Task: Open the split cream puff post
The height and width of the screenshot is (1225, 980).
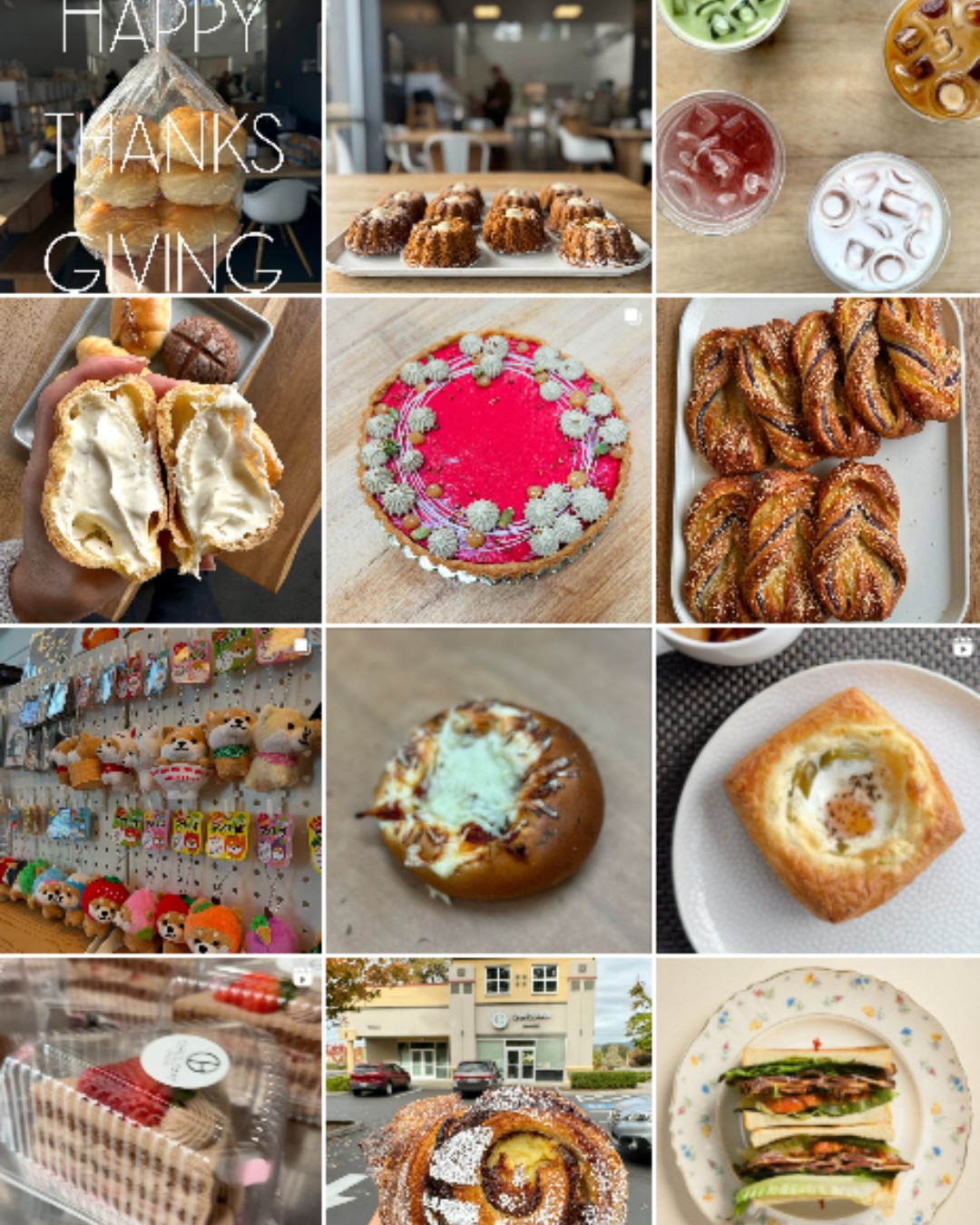Action: [x=161, y=461]
